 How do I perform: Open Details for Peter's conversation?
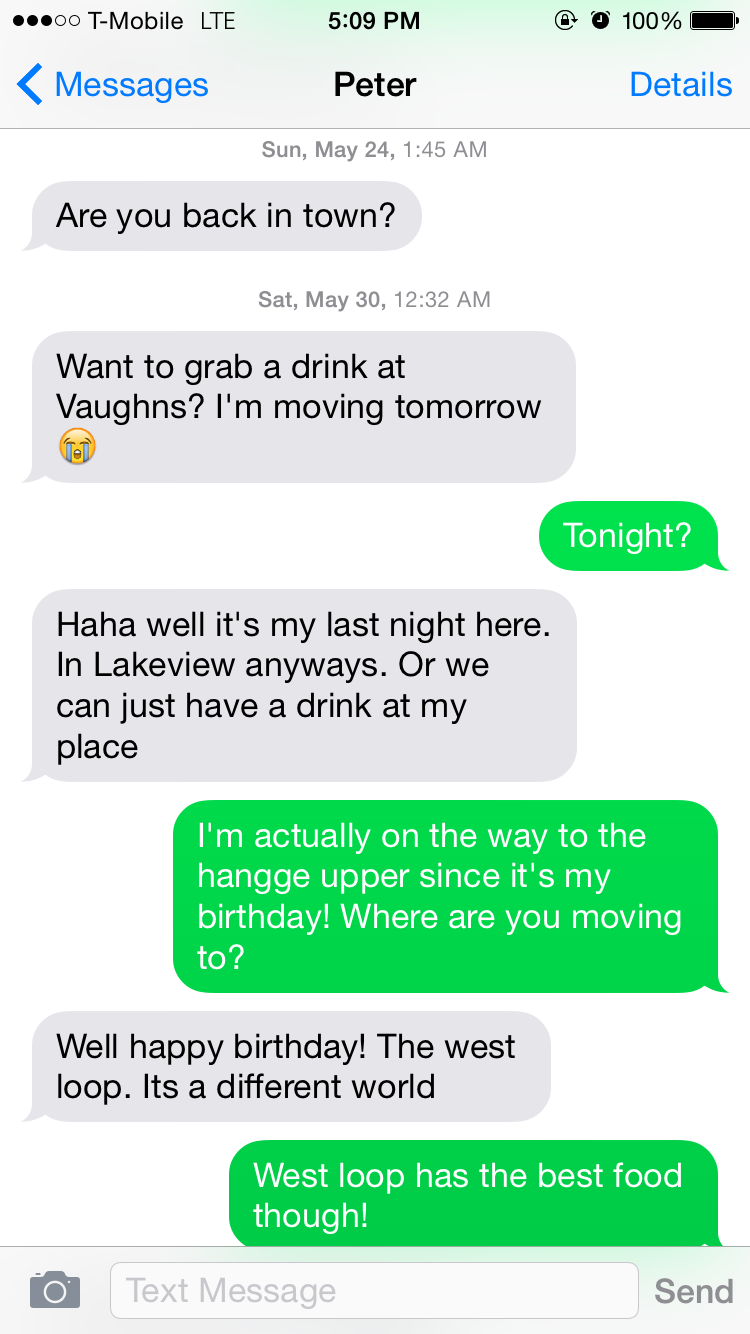click(x=681, y=85)
